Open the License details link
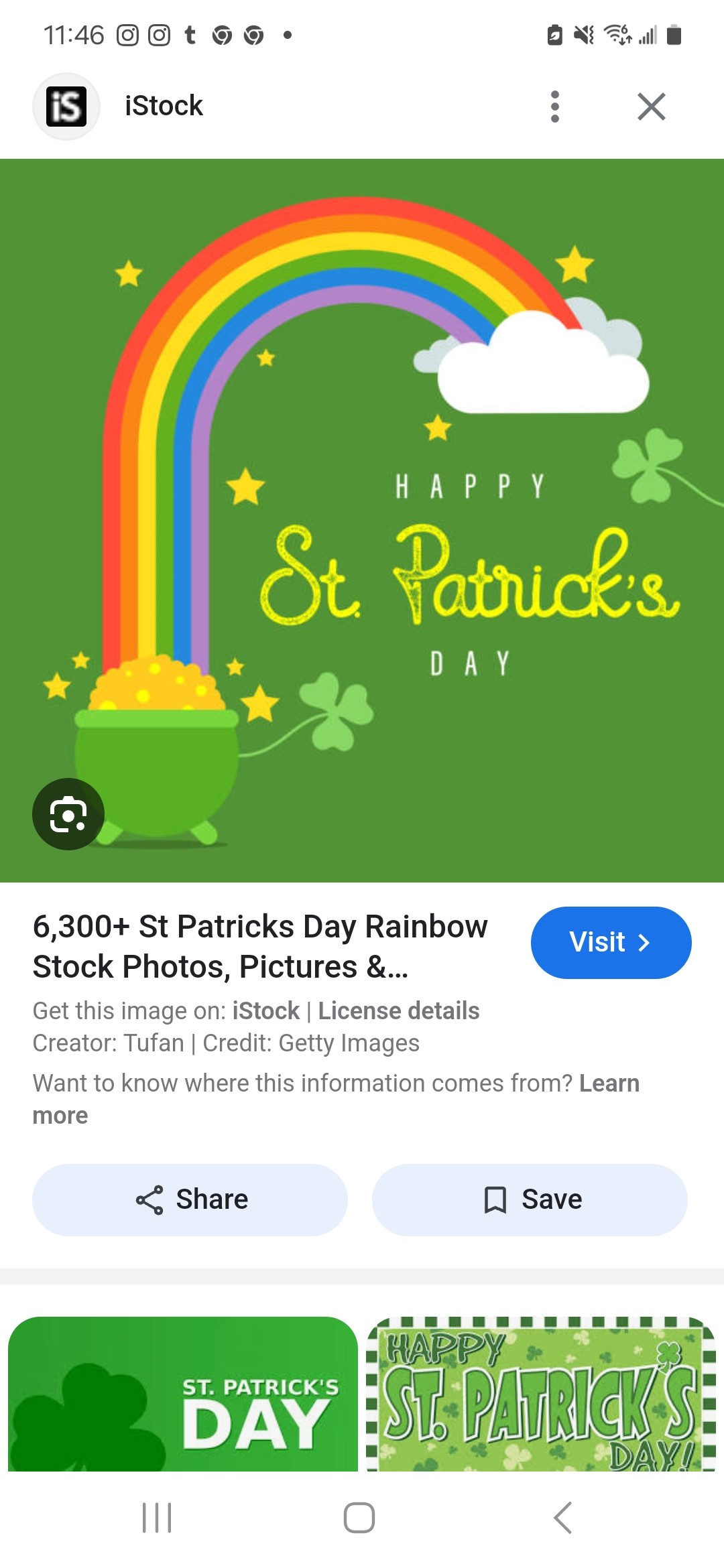The width and height of the screenshot is (724, 1568). coord(398,1010)
